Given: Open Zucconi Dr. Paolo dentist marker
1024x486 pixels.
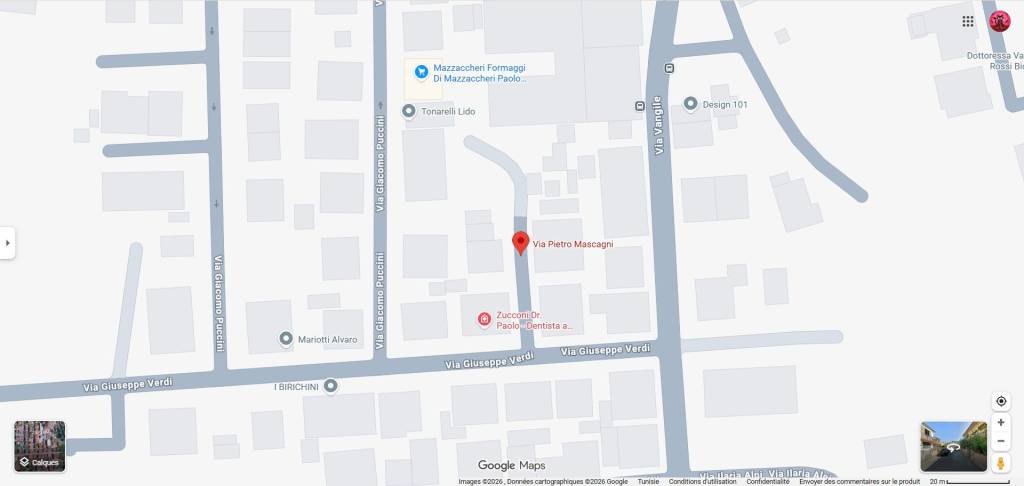Looking at the screenshot, I should pyautogui.click(x=484, y=320).
